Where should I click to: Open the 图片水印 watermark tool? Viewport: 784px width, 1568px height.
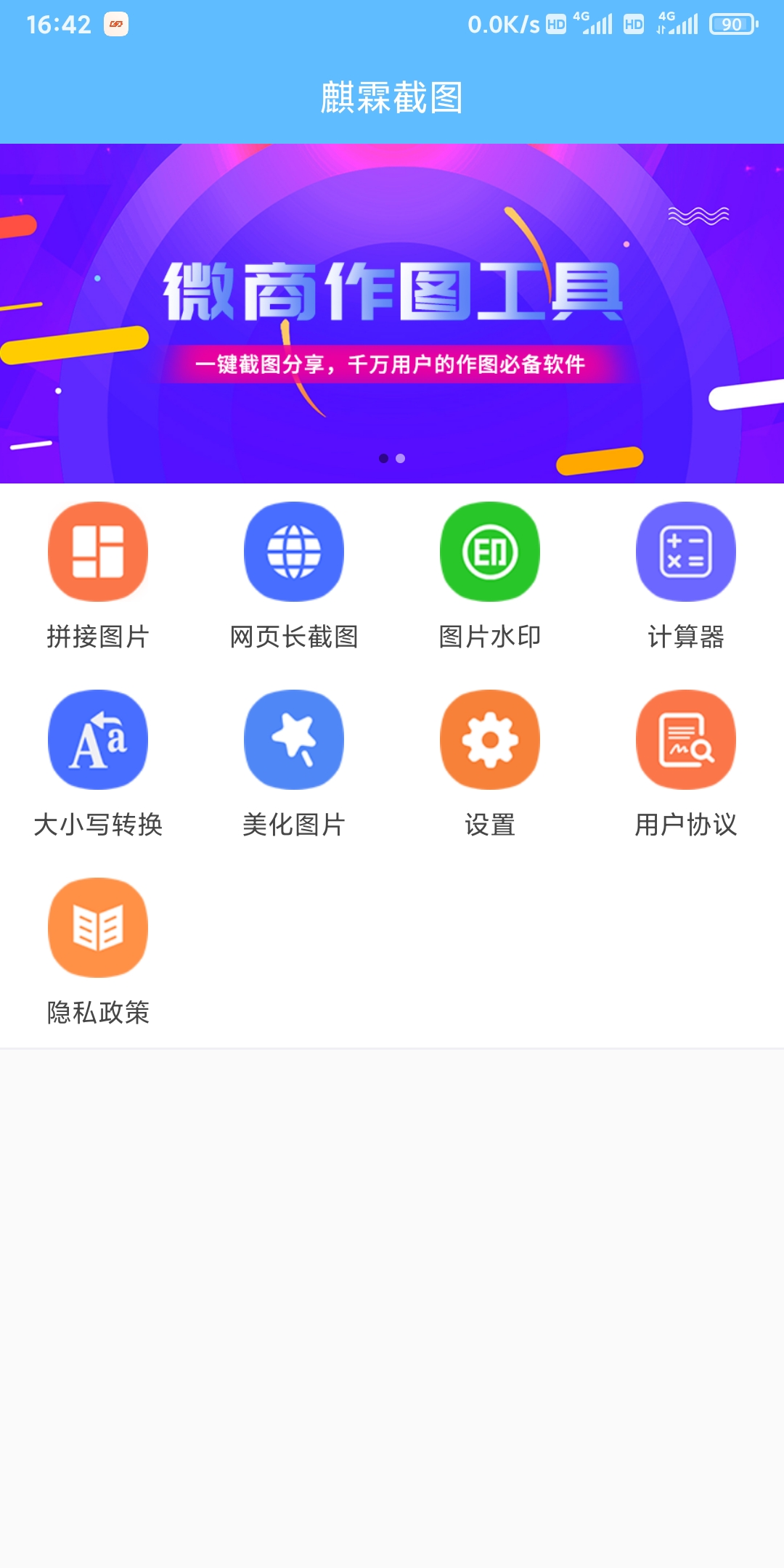[490, 552]
